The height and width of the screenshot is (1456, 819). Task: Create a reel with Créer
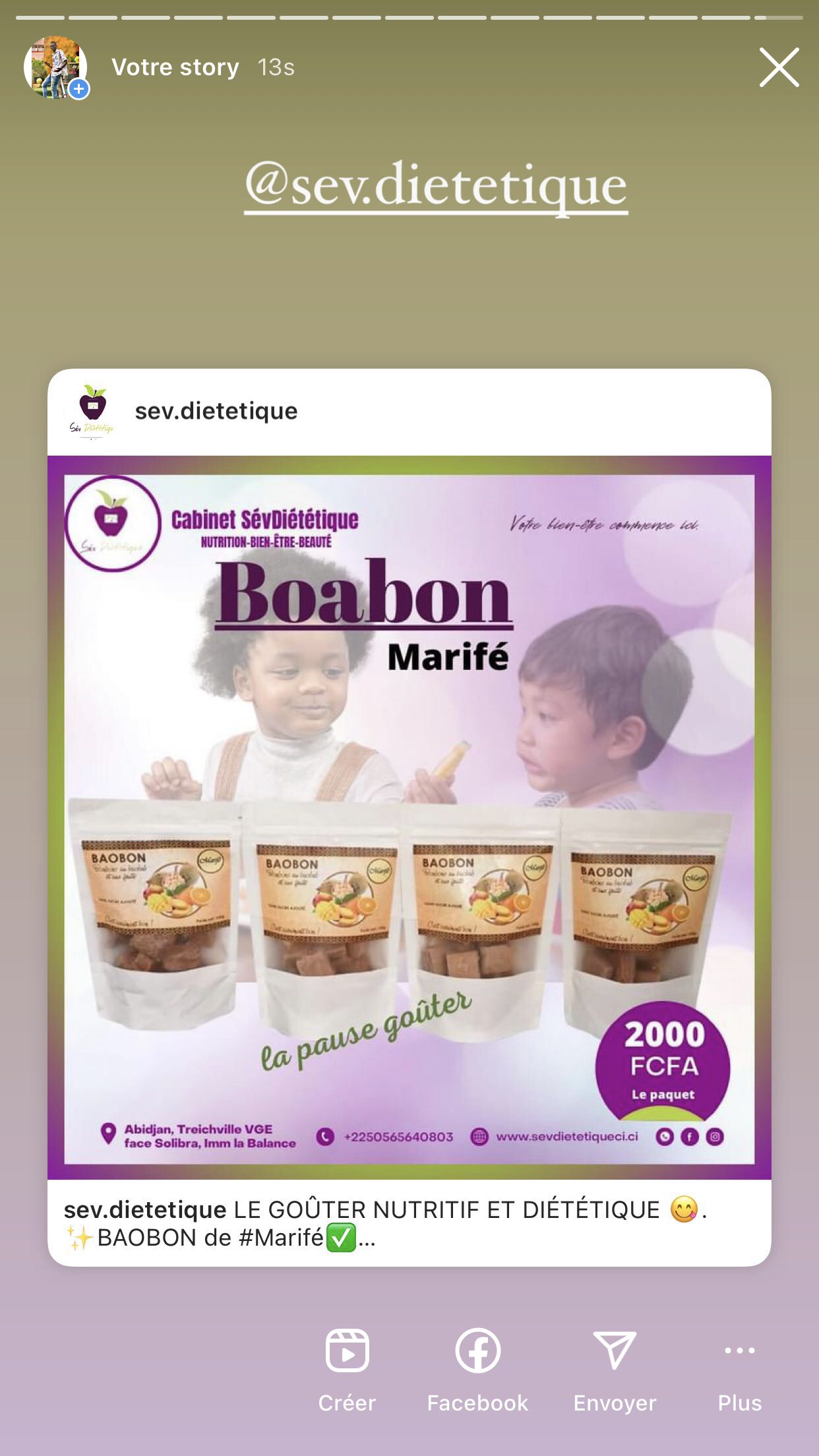click(347, 1369)
